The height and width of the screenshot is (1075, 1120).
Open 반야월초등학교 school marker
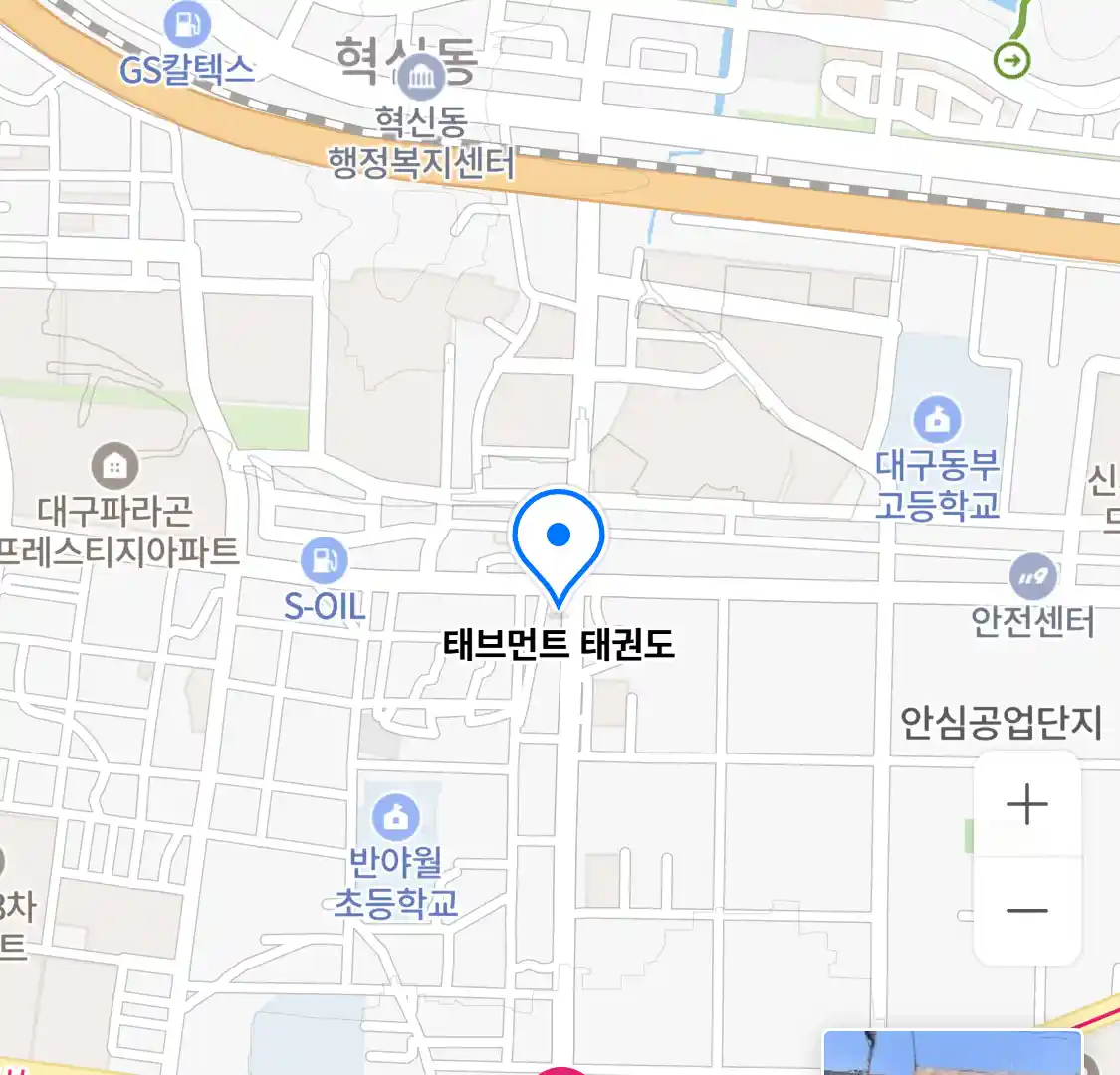[x=396, y=818]
